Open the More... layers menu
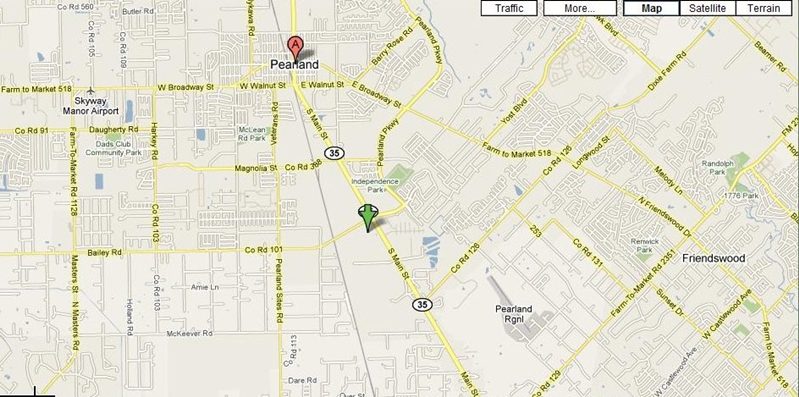Viewport: 799px width, 397px height. click(x=580, y=8)
